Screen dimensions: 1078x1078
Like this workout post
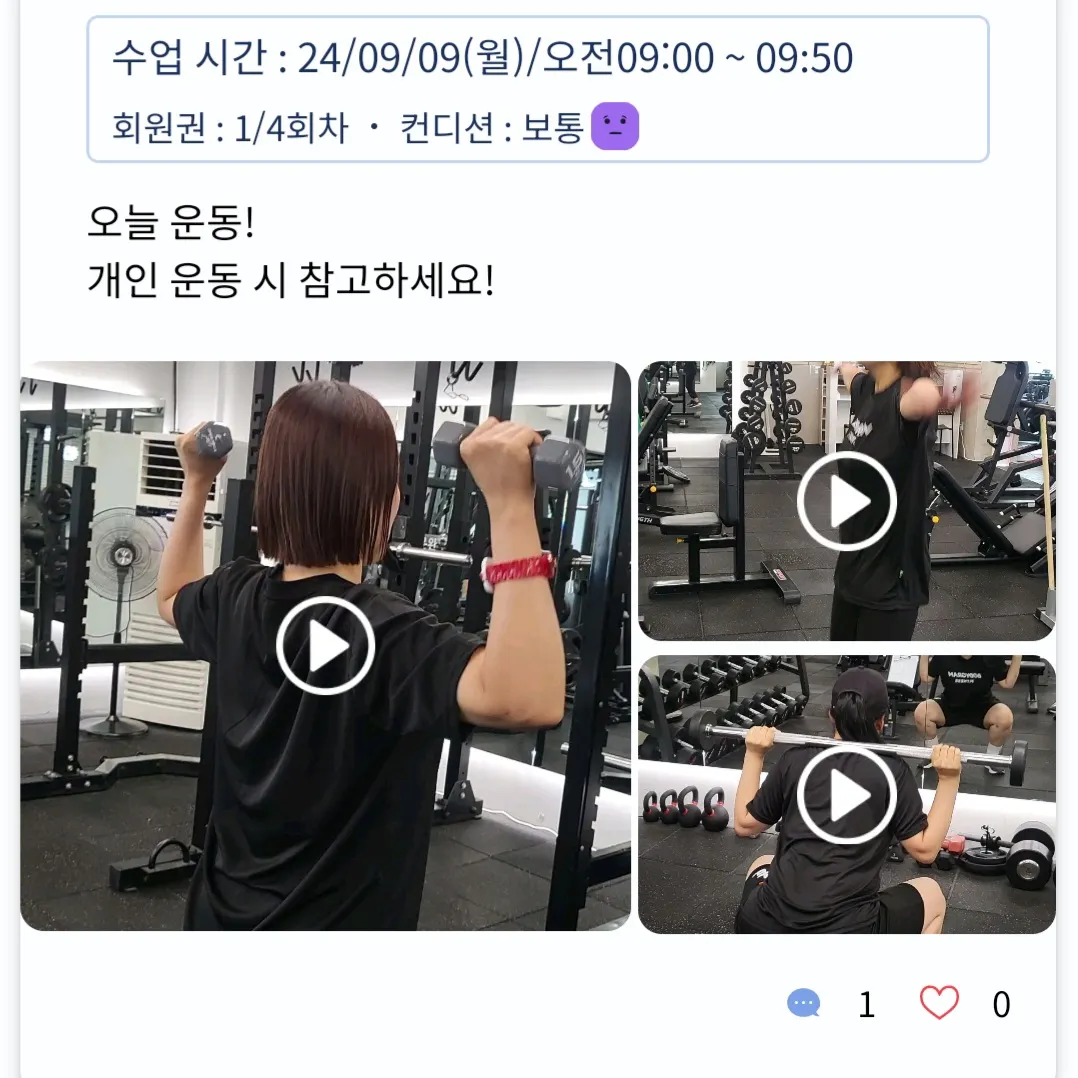pyautogui.click(x=939, y=1003)
